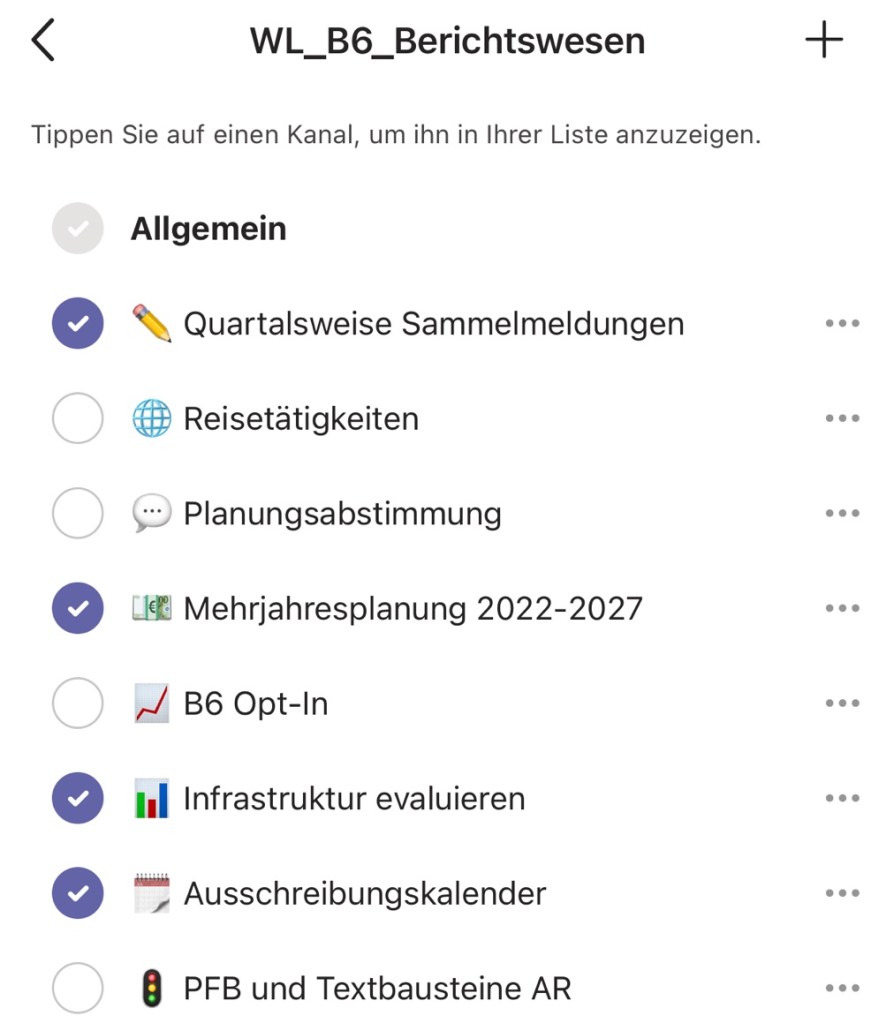This screenshot has height=1023, width=894.
Task: Open more options for Mehrjahresplanung 2022-2027
Action: 842,608
